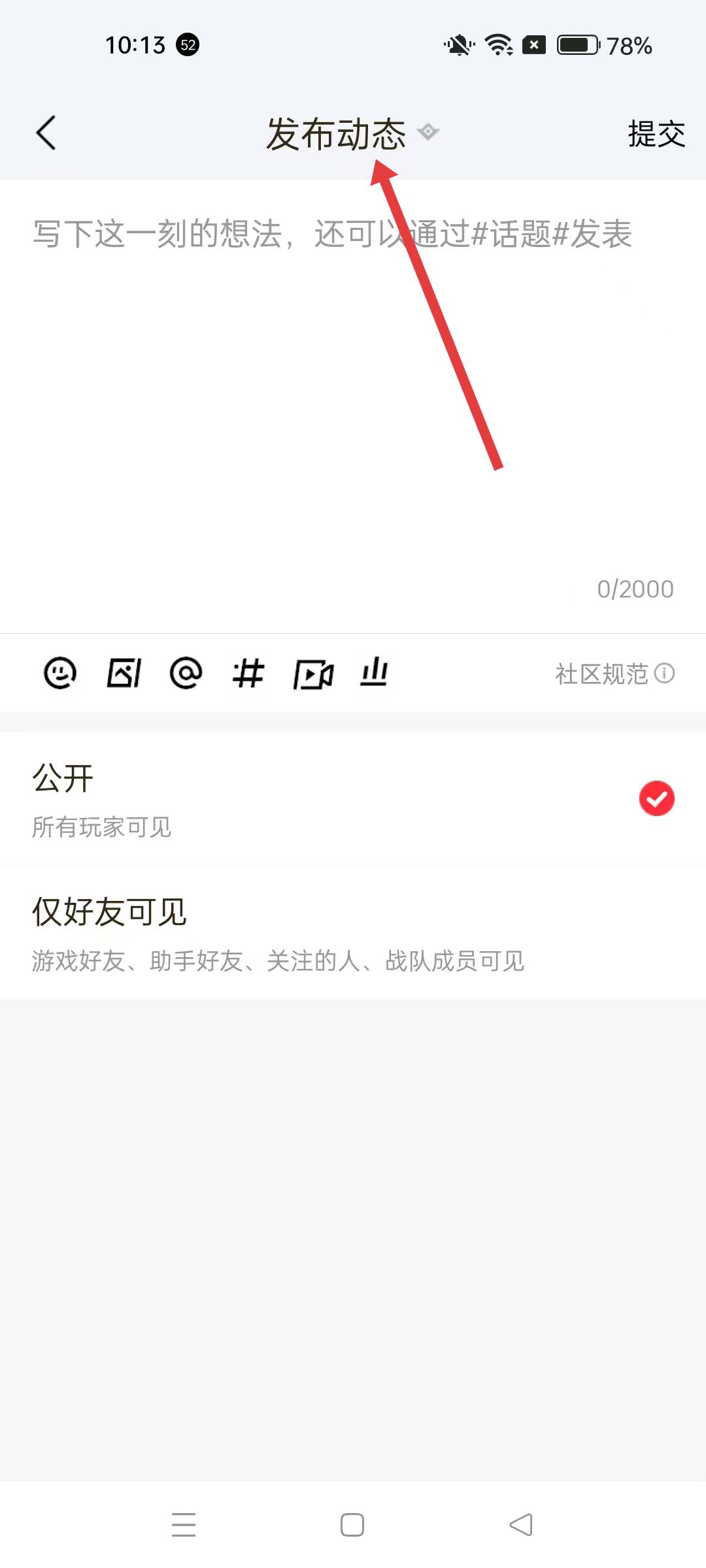Mention someone with the @ icon
706x1568 pixels.
point(186,673)
